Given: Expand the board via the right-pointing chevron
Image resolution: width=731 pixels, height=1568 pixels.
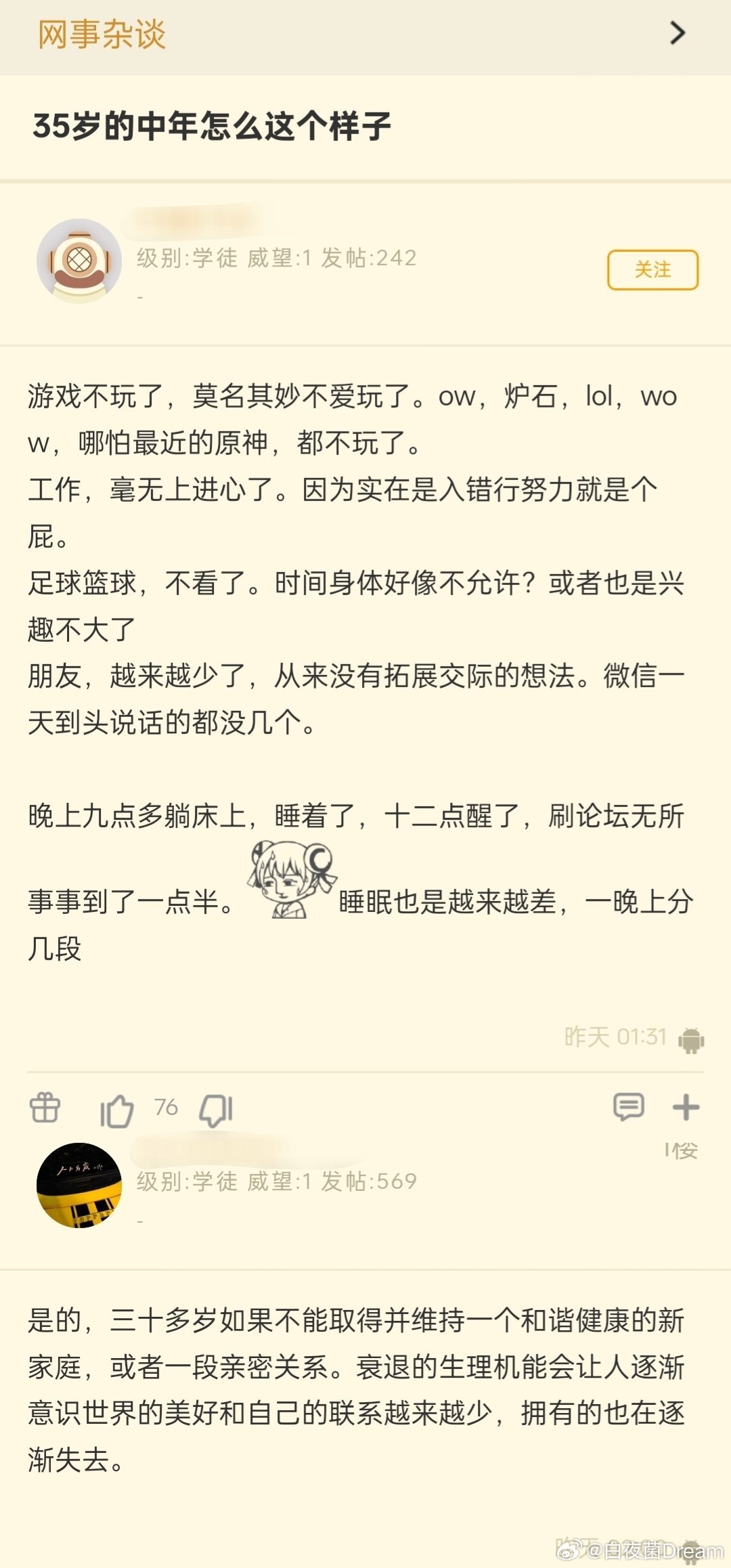Looking at the screenshot, I should [x=676, y=32].
